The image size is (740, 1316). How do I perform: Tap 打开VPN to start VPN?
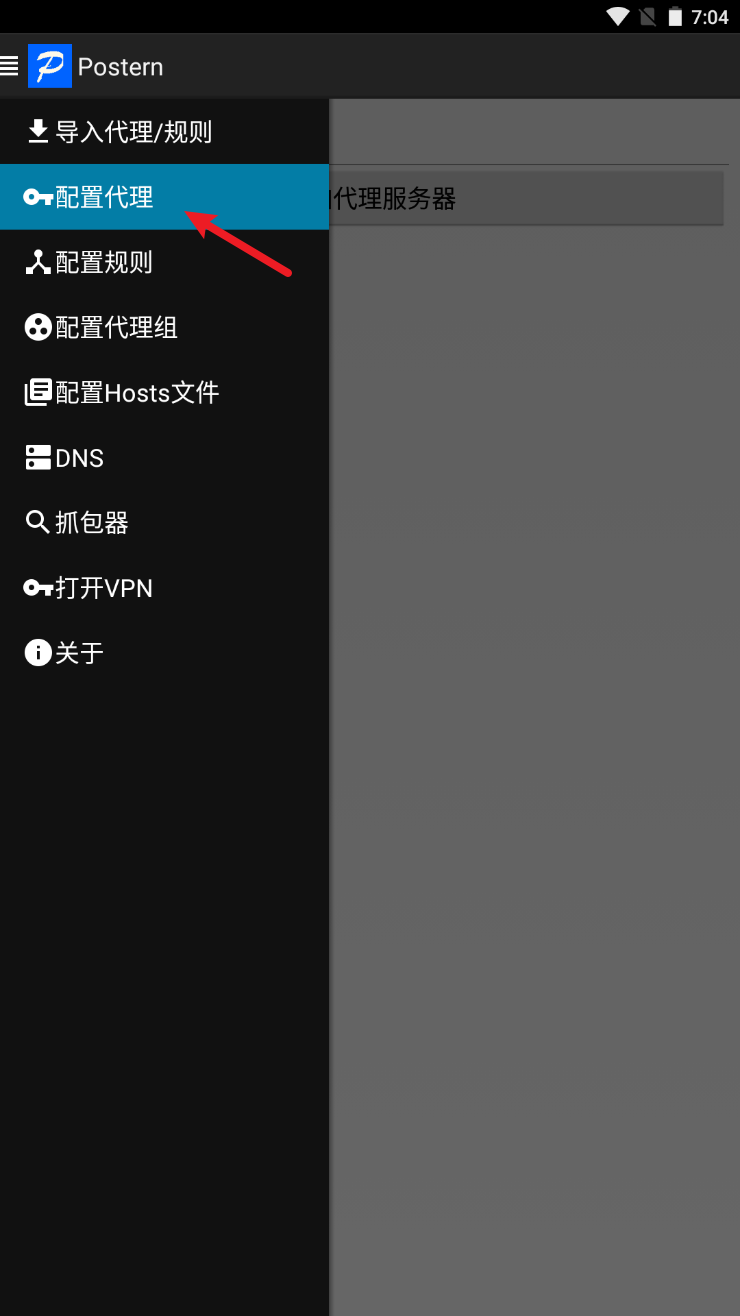click(x=104, y=588)
